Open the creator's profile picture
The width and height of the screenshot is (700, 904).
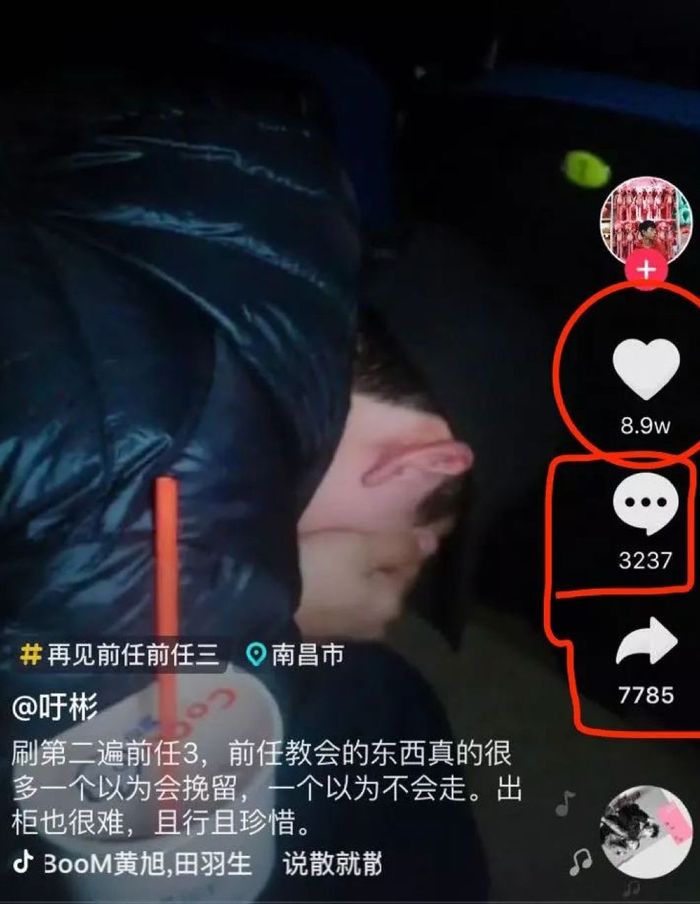(646, 222)
